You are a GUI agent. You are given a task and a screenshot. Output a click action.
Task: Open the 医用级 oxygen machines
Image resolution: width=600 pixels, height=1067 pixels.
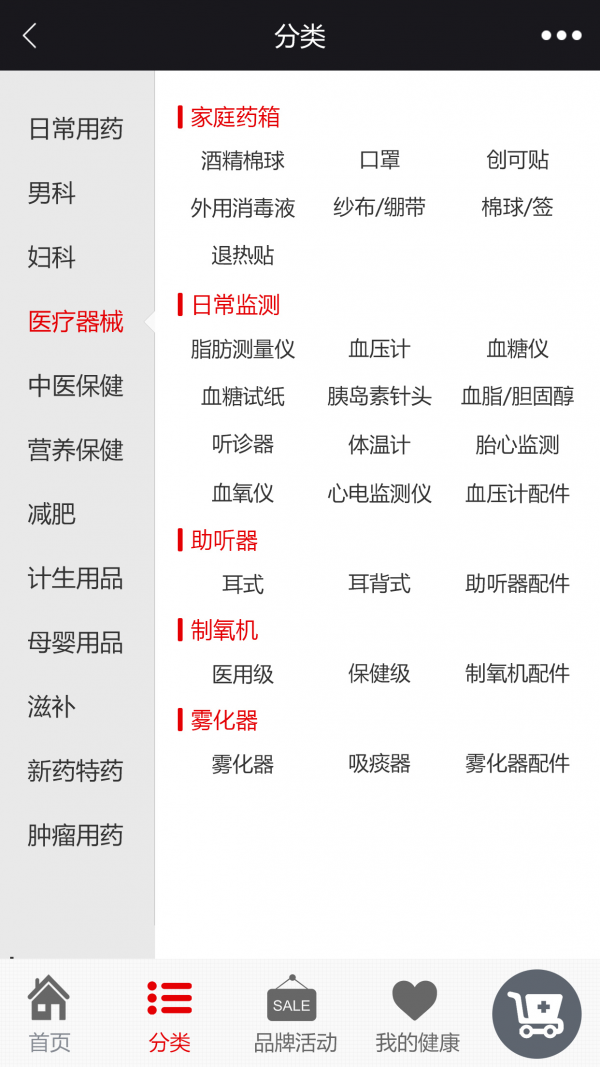243,674
